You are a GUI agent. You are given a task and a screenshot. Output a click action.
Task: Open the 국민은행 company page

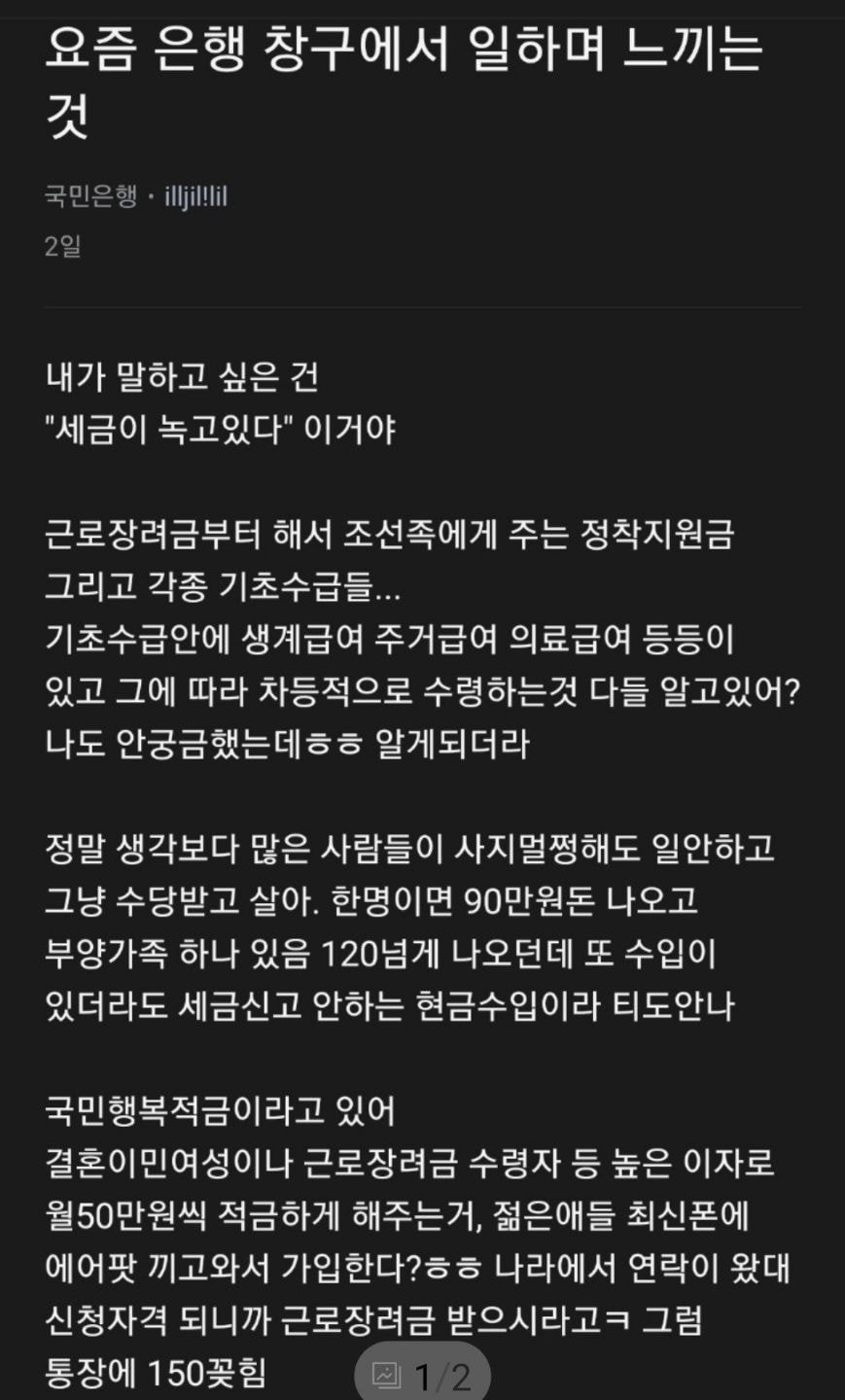click(x=90, y=197)
